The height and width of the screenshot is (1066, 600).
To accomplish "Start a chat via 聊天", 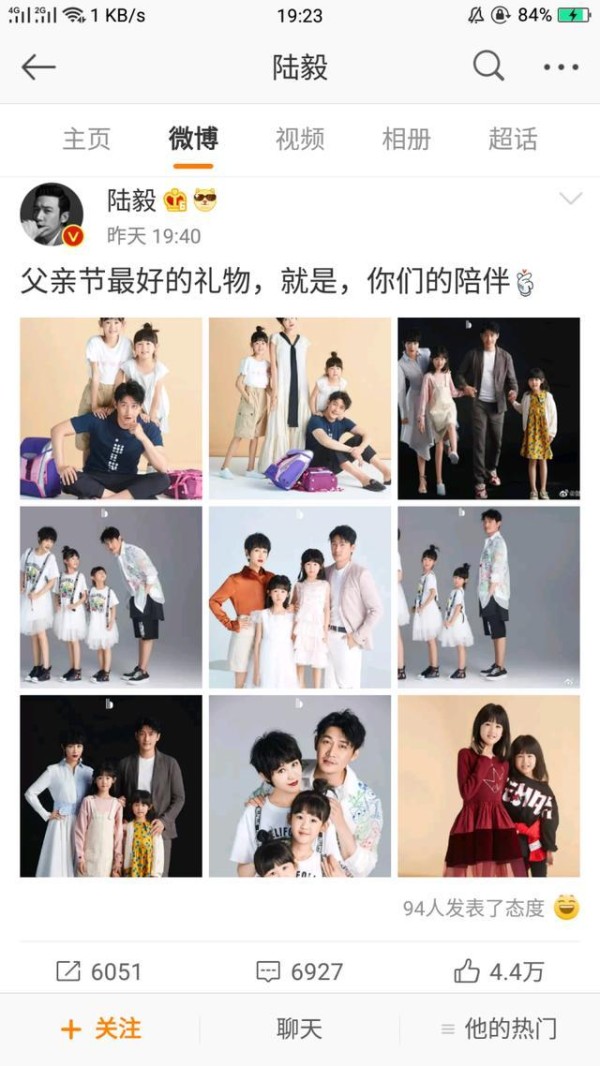I will (x=300, y=1029).
